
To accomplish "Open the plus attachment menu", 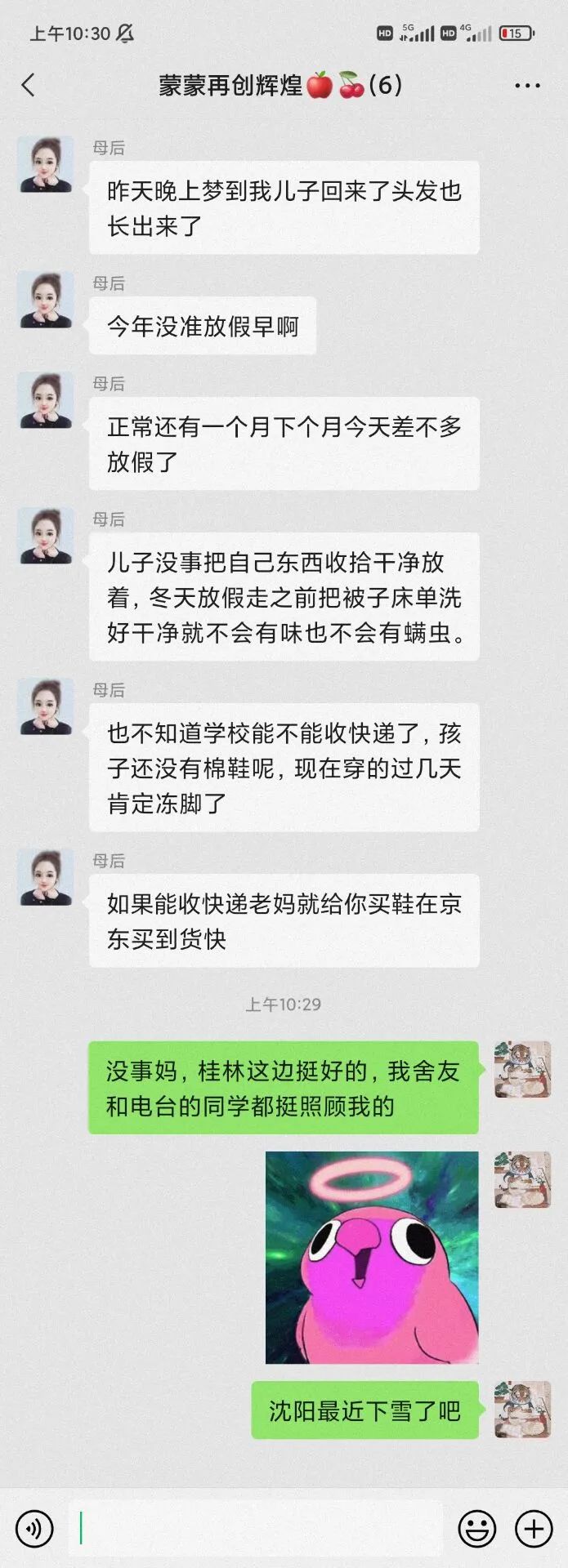I will tap(534, 1528).
